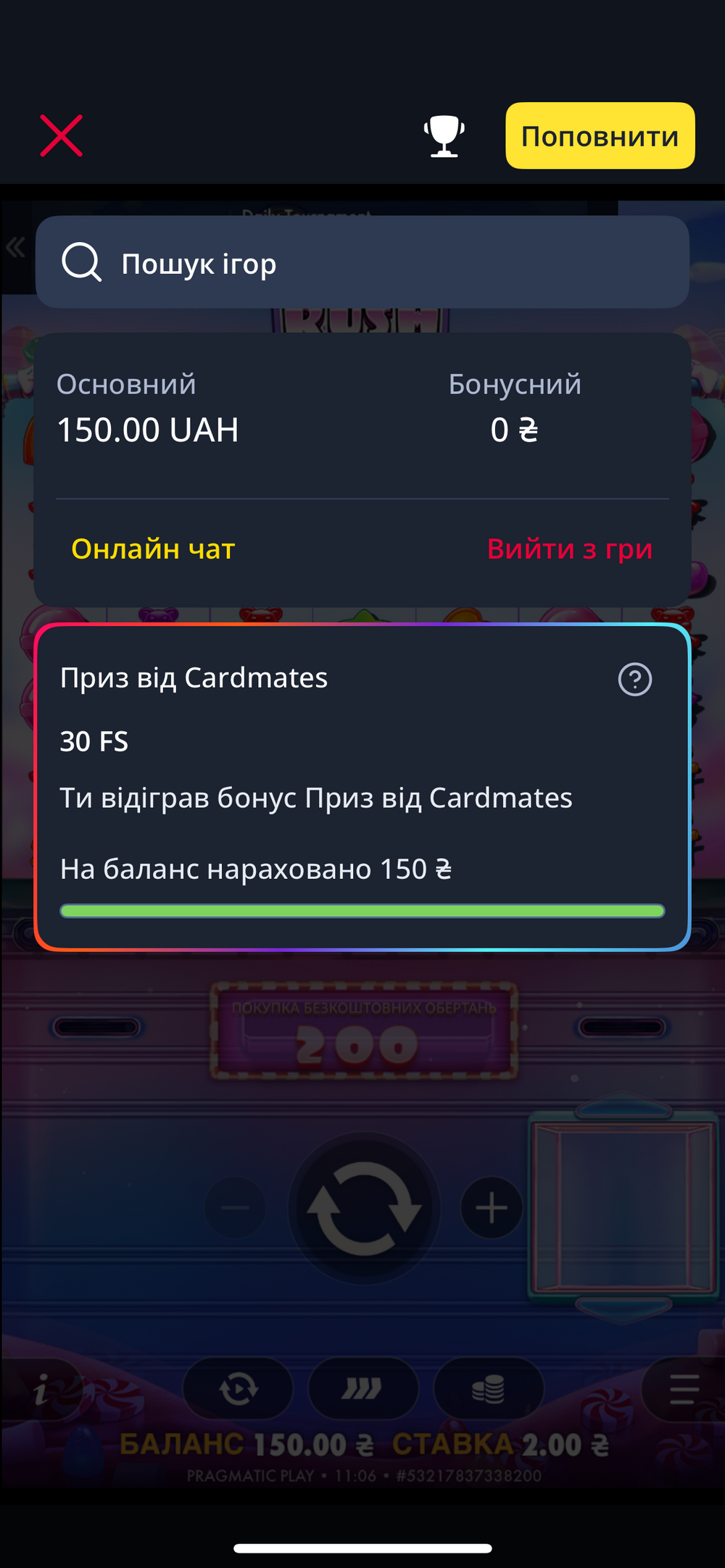The width and height of the screenshot is (725, 1568).
Task: Close the overlay with the red X
Action: pyautogui.click(x=62, y=135)
